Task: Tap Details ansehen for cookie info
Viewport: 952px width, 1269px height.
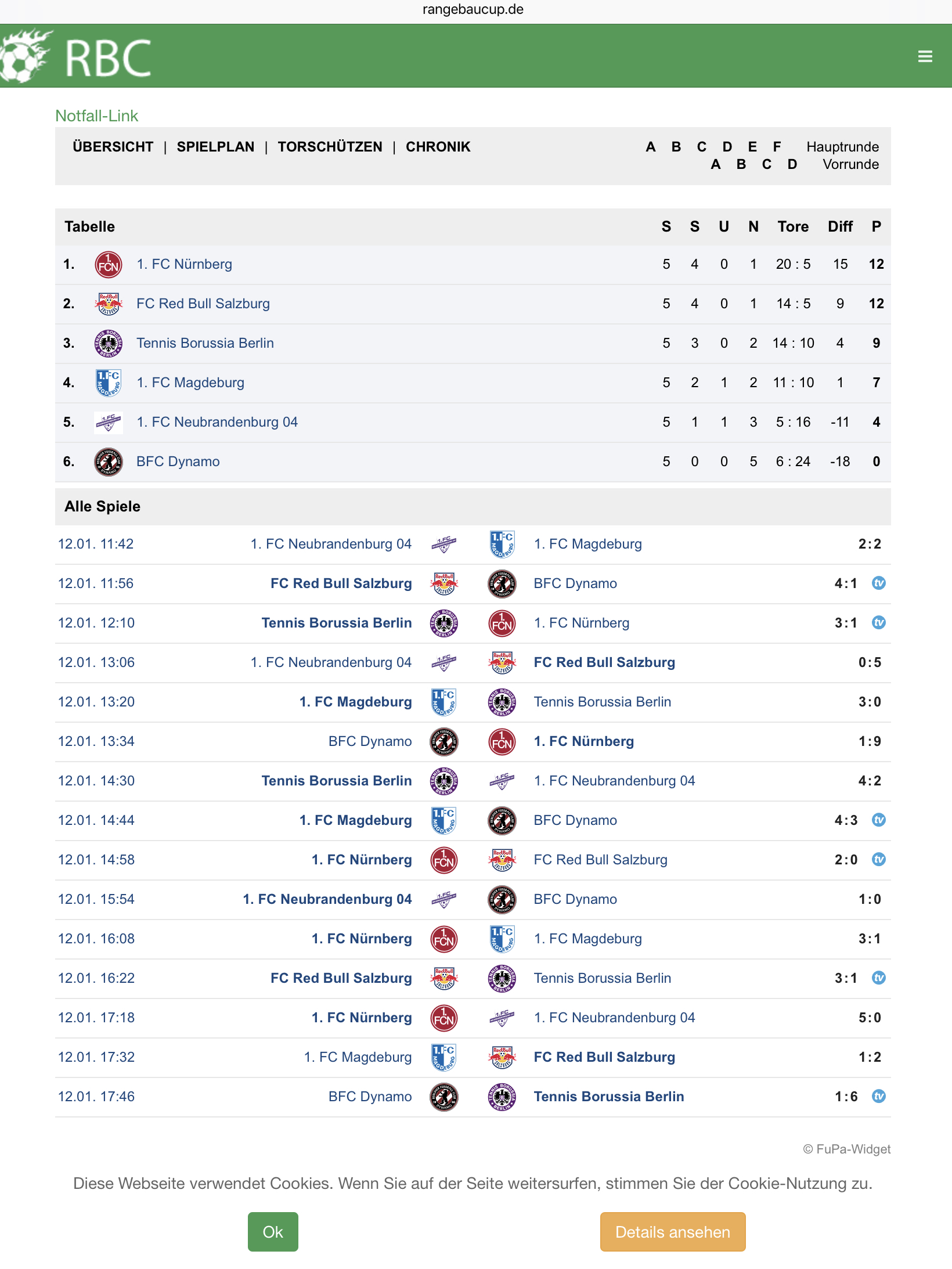Action: click(x=672, y=1232)
